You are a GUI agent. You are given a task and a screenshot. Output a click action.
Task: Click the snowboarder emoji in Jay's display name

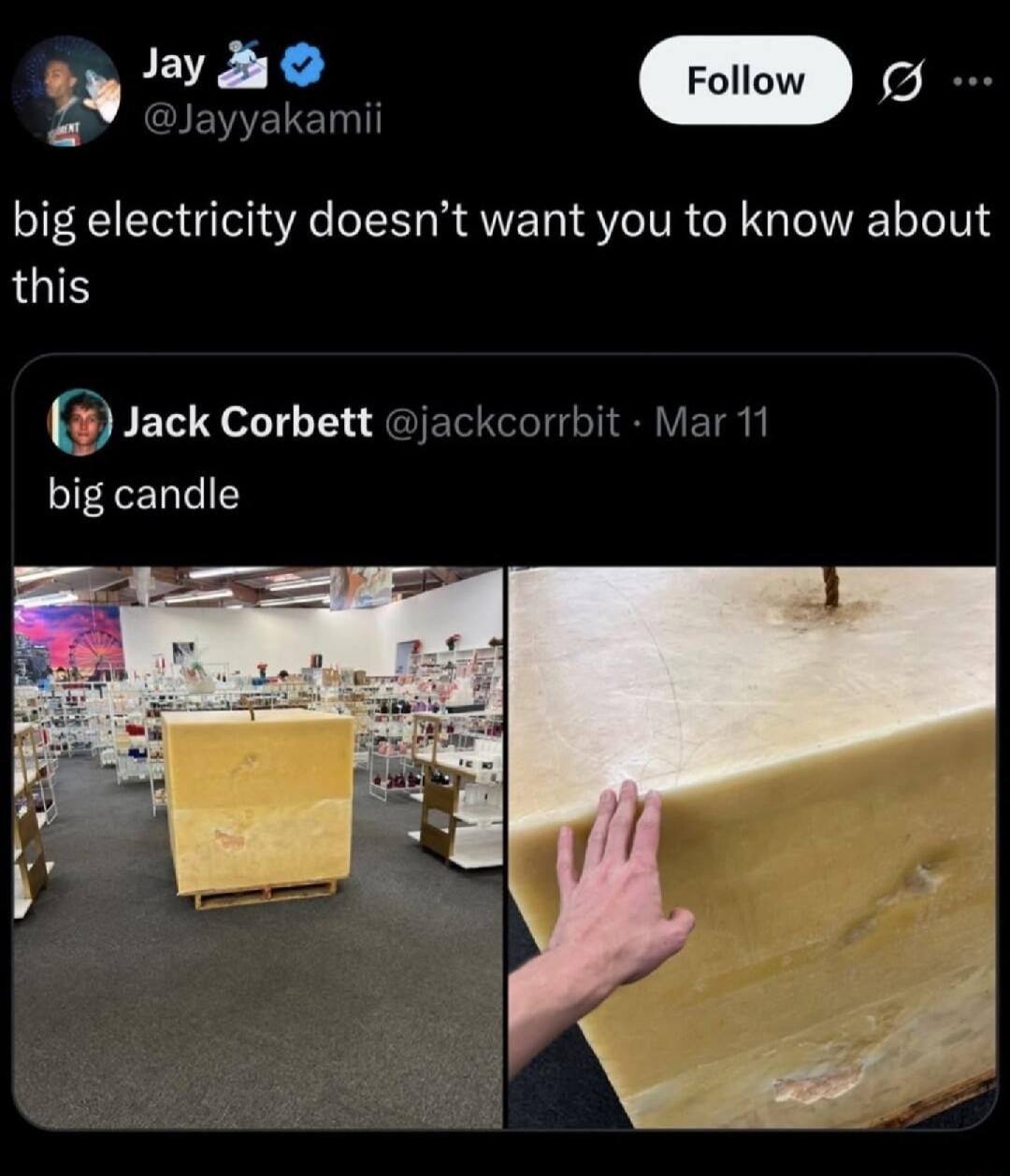(x=245, y=64)
